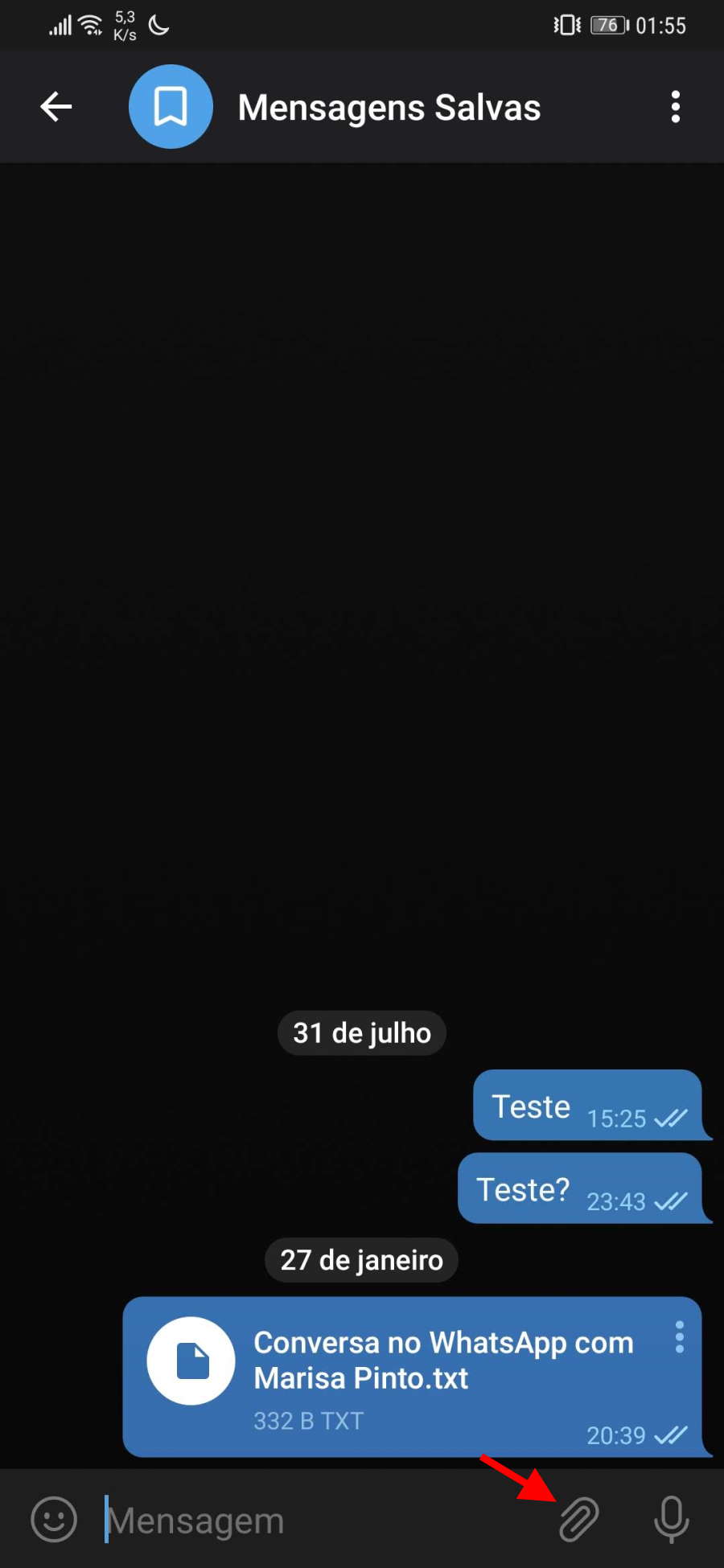Attach a file with the paperclip
The width and height of the screenshot is (724, 1568).
pyautogui.click(x=578, y=1520)
